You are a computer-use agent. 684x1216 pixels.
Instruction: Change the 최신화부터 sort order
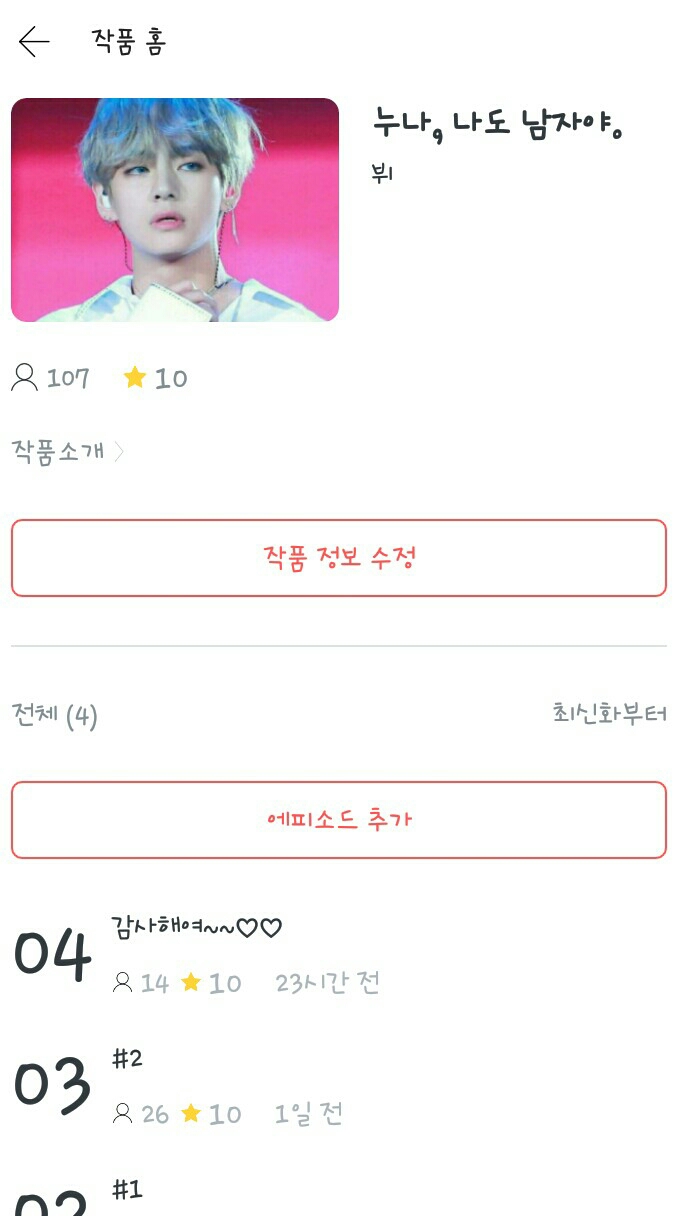tap(609, 714)
